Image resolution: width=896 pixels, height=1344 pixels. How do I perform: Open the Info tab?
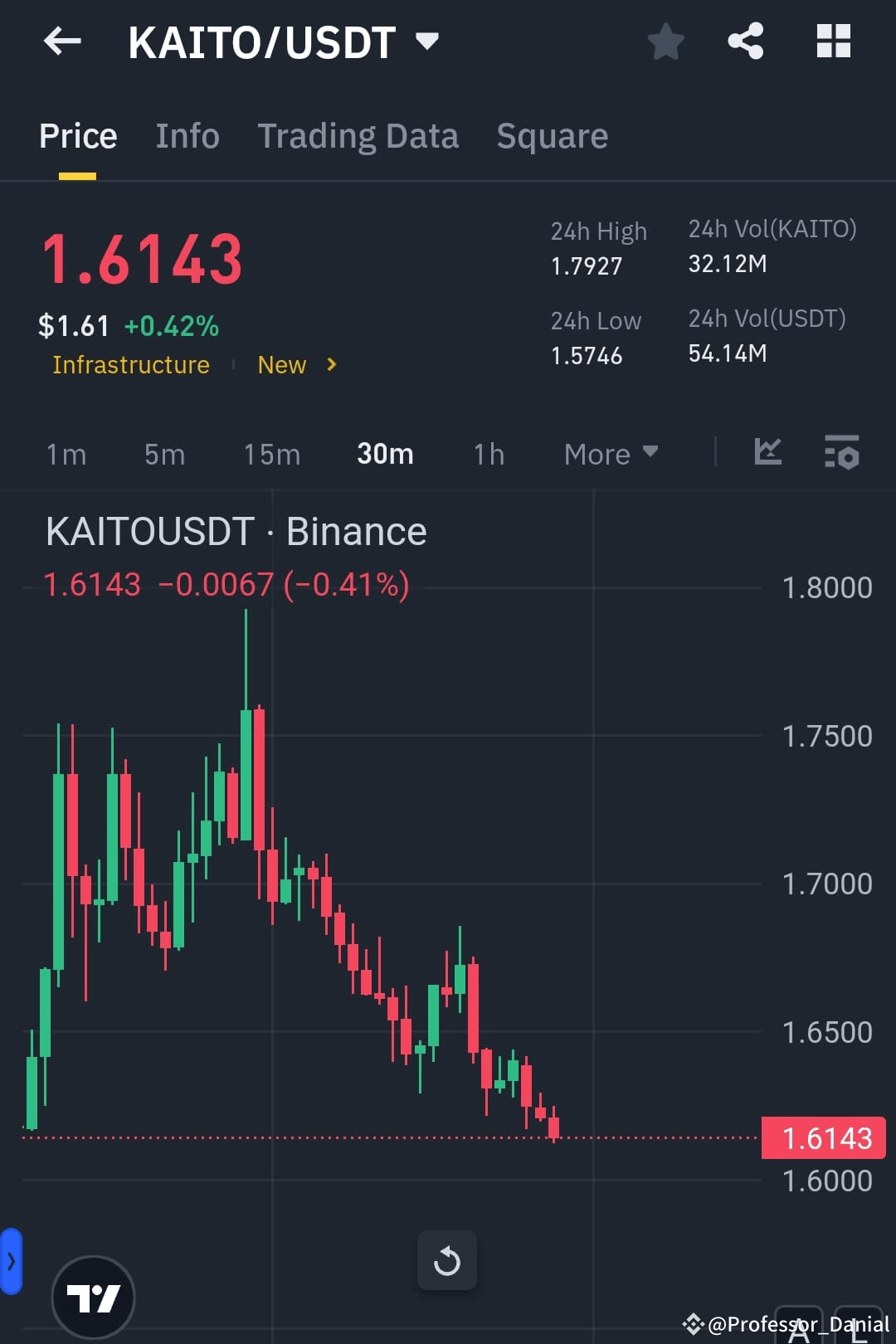[187, 135]
